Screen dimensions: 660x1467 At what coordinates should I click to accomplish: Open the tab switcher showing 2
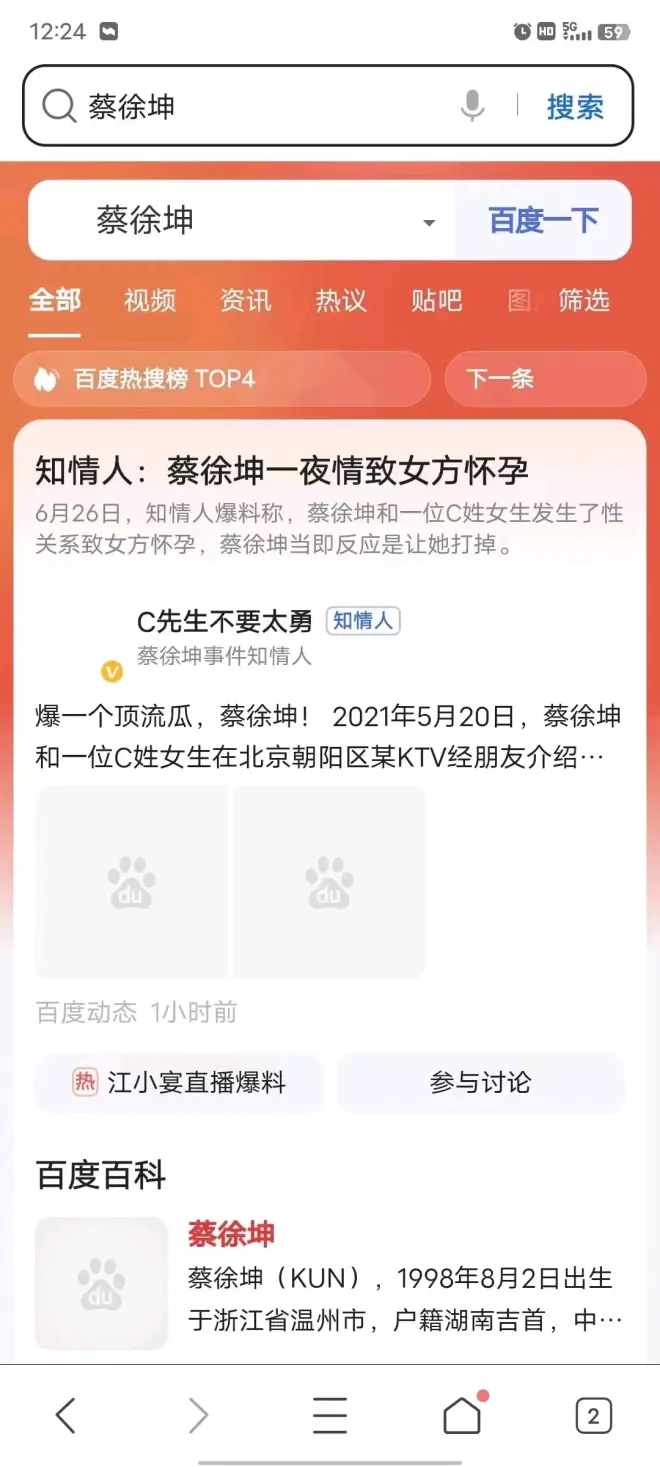(593, 1415)
